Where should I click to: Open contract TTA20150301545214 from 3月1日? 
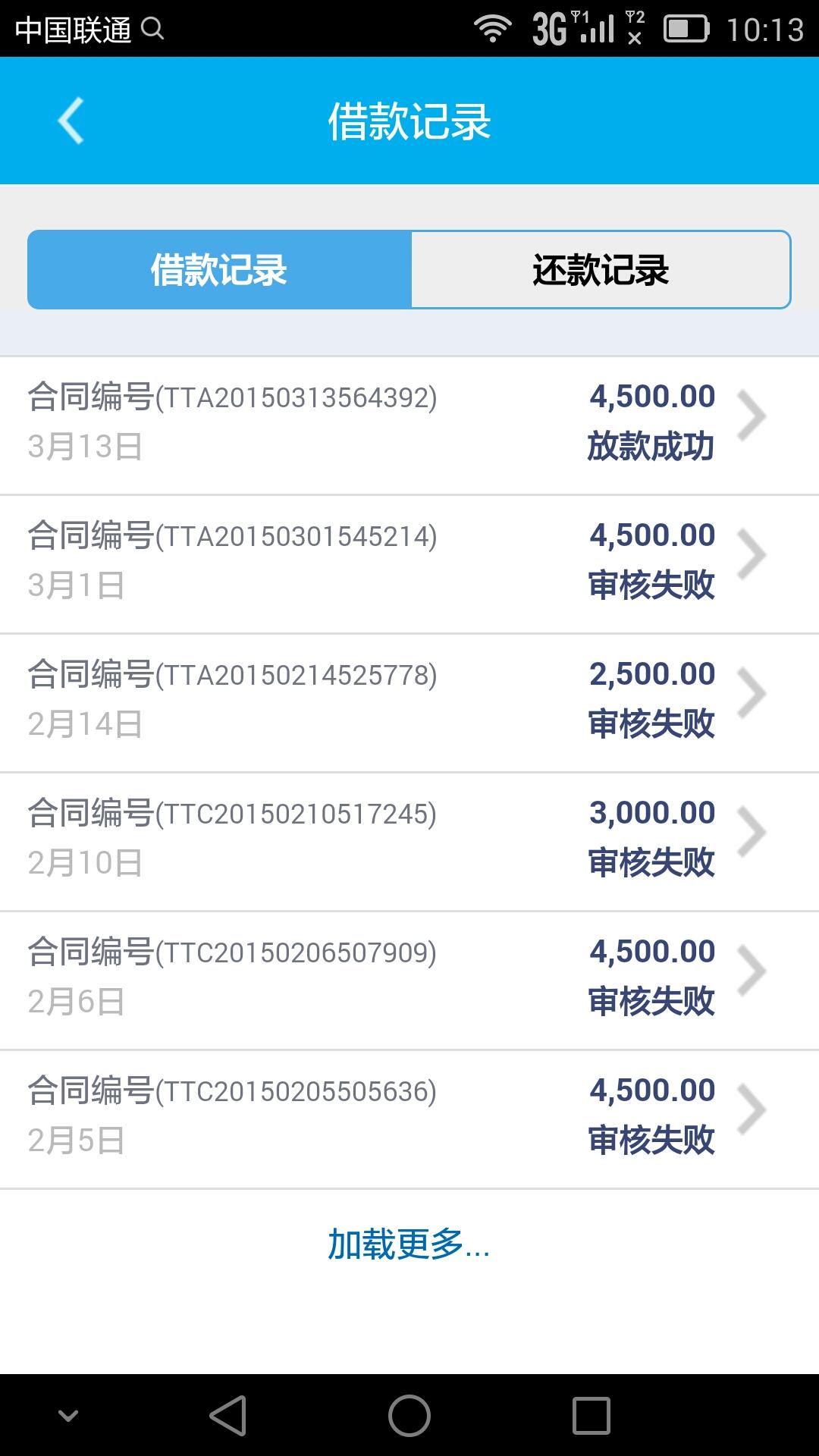click(x=409, y=564)
